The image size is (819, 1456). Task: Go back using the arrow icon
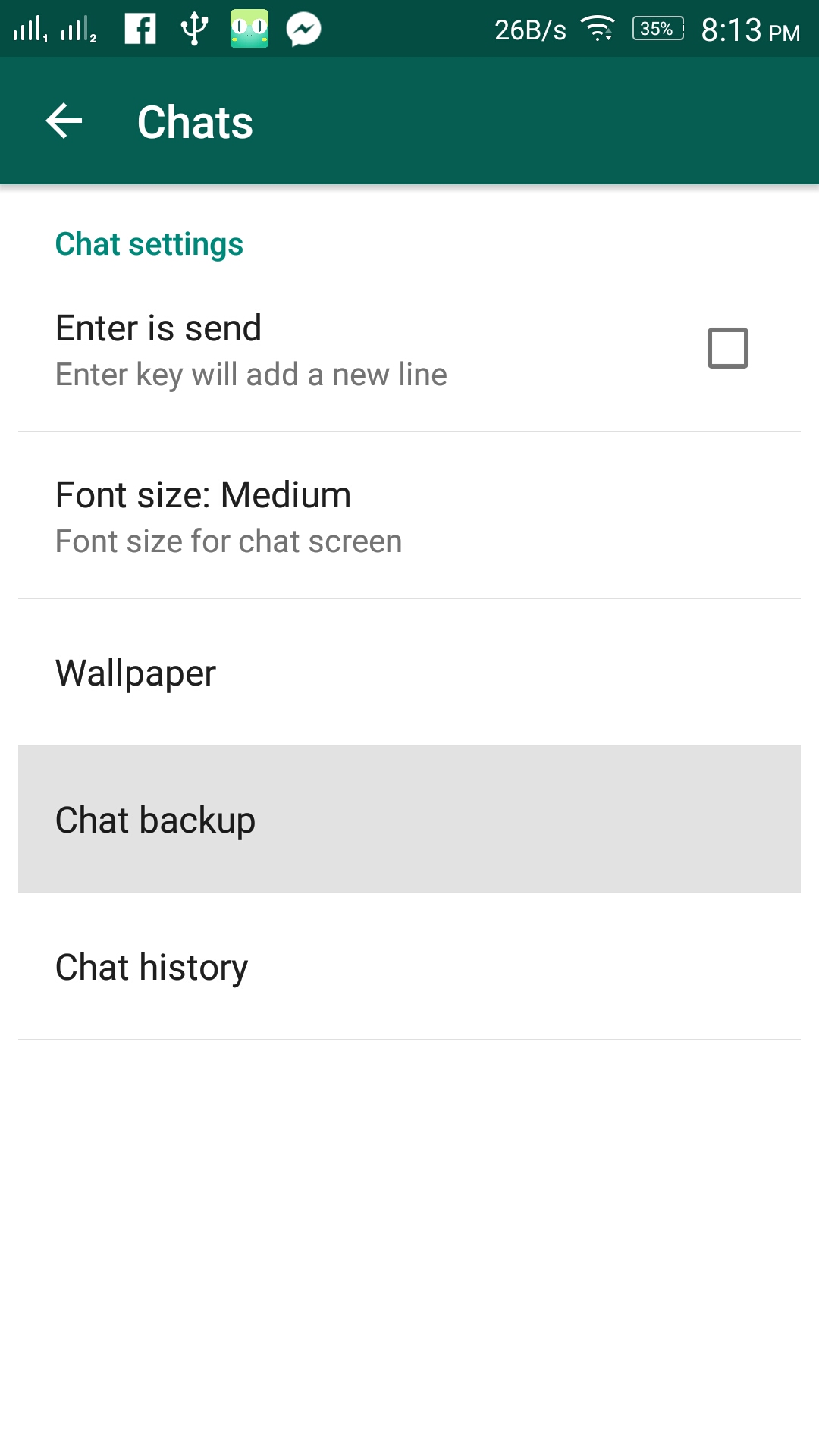click(x=64, y=121)
